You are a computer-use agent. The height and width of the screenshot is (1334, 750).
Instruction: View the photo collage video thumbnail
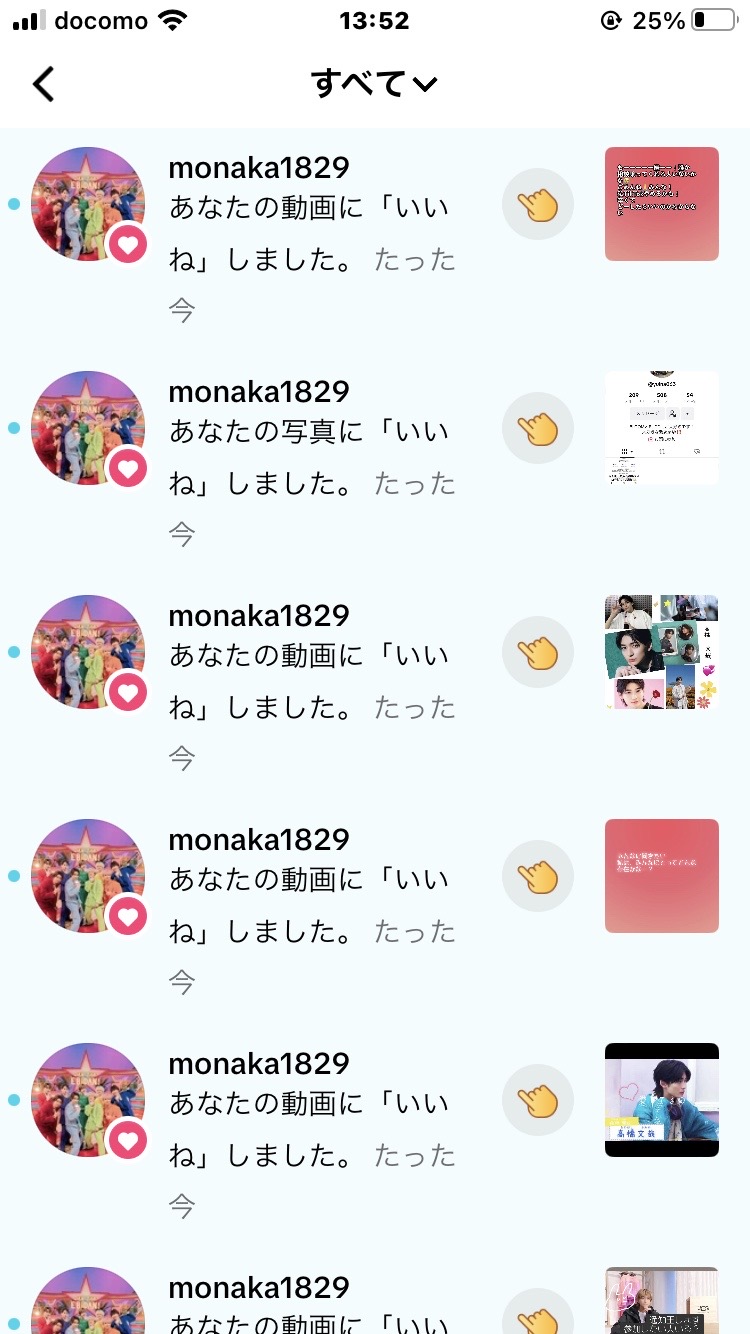(x=661, y=652)
